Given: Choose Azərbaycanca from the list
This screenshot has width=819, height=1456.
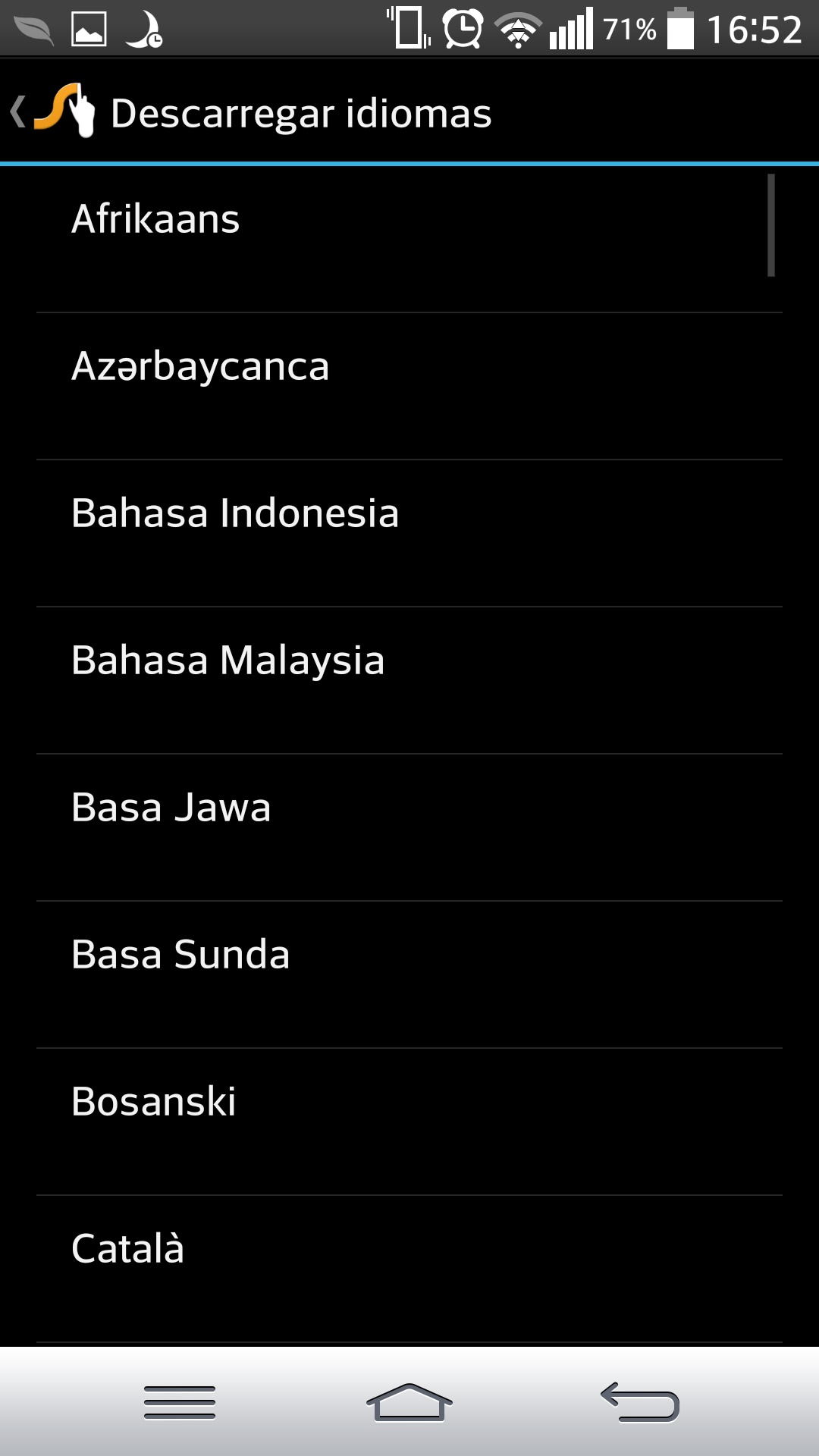Looking at the screenshot, I should click(x=409, y=386).
